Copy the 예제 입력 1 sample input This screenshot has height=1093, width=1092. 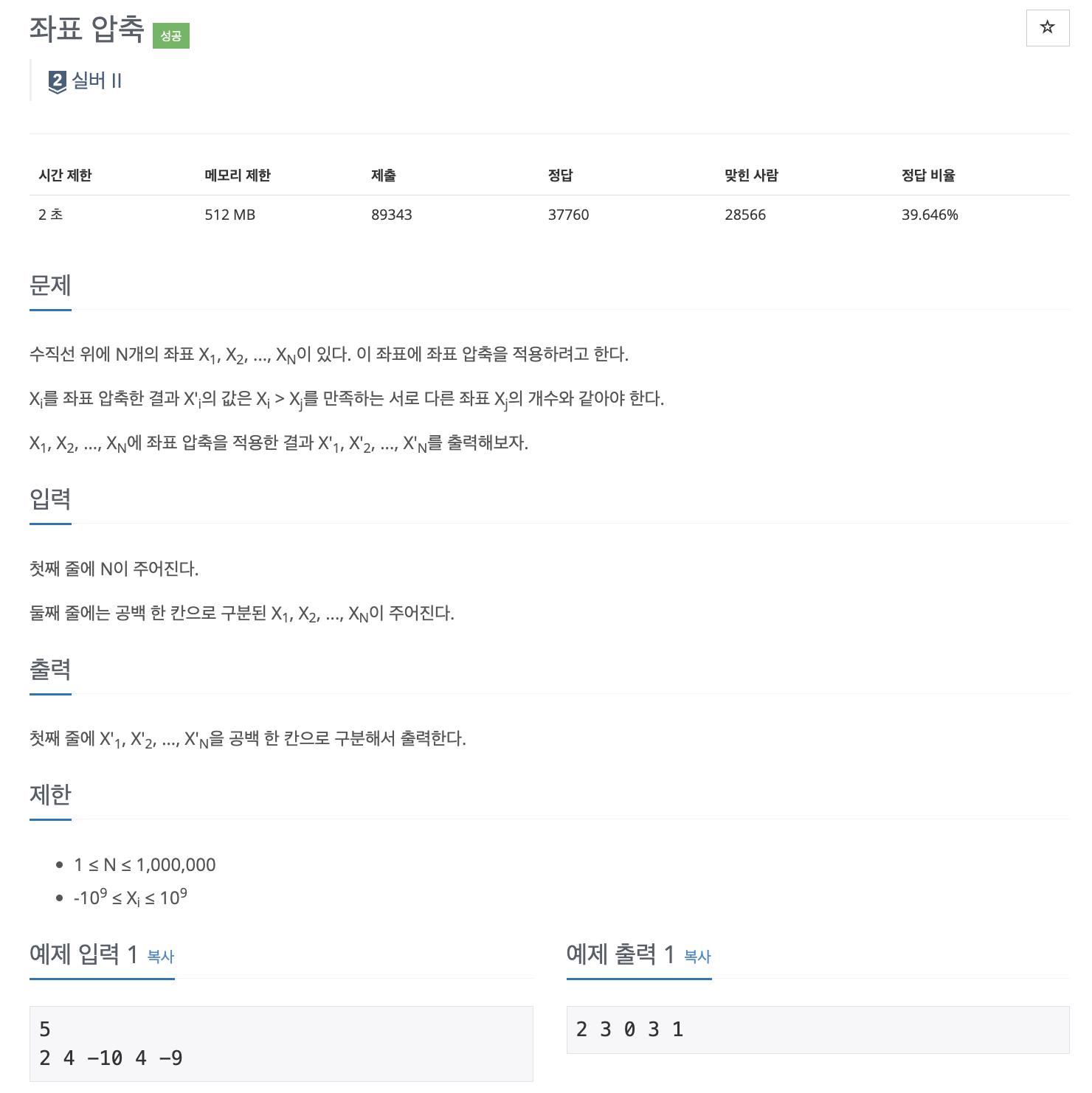[160, 957]
